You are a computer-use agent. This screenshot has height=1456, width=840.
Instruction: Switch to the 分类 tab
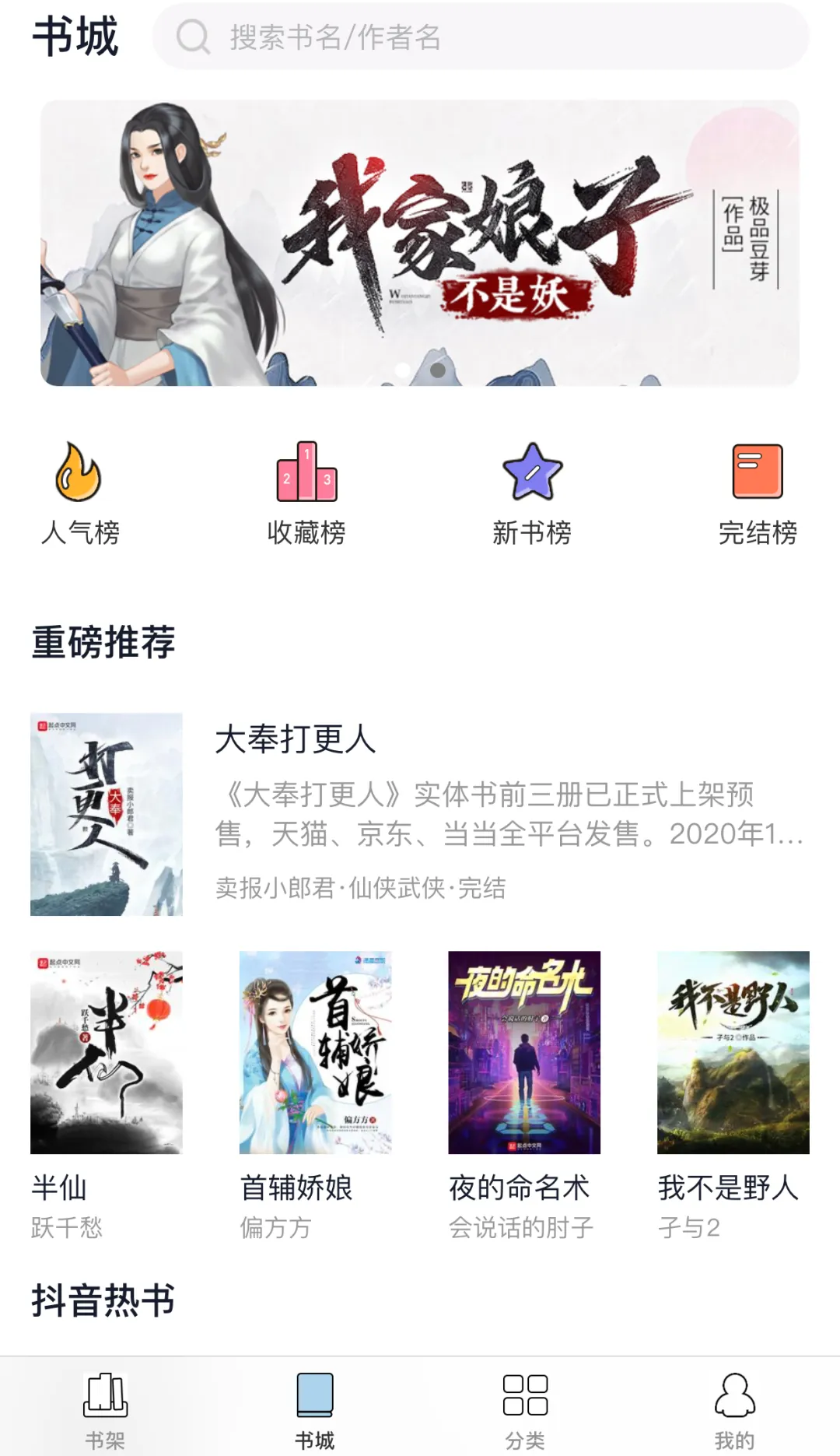(x=525, y=1409)
